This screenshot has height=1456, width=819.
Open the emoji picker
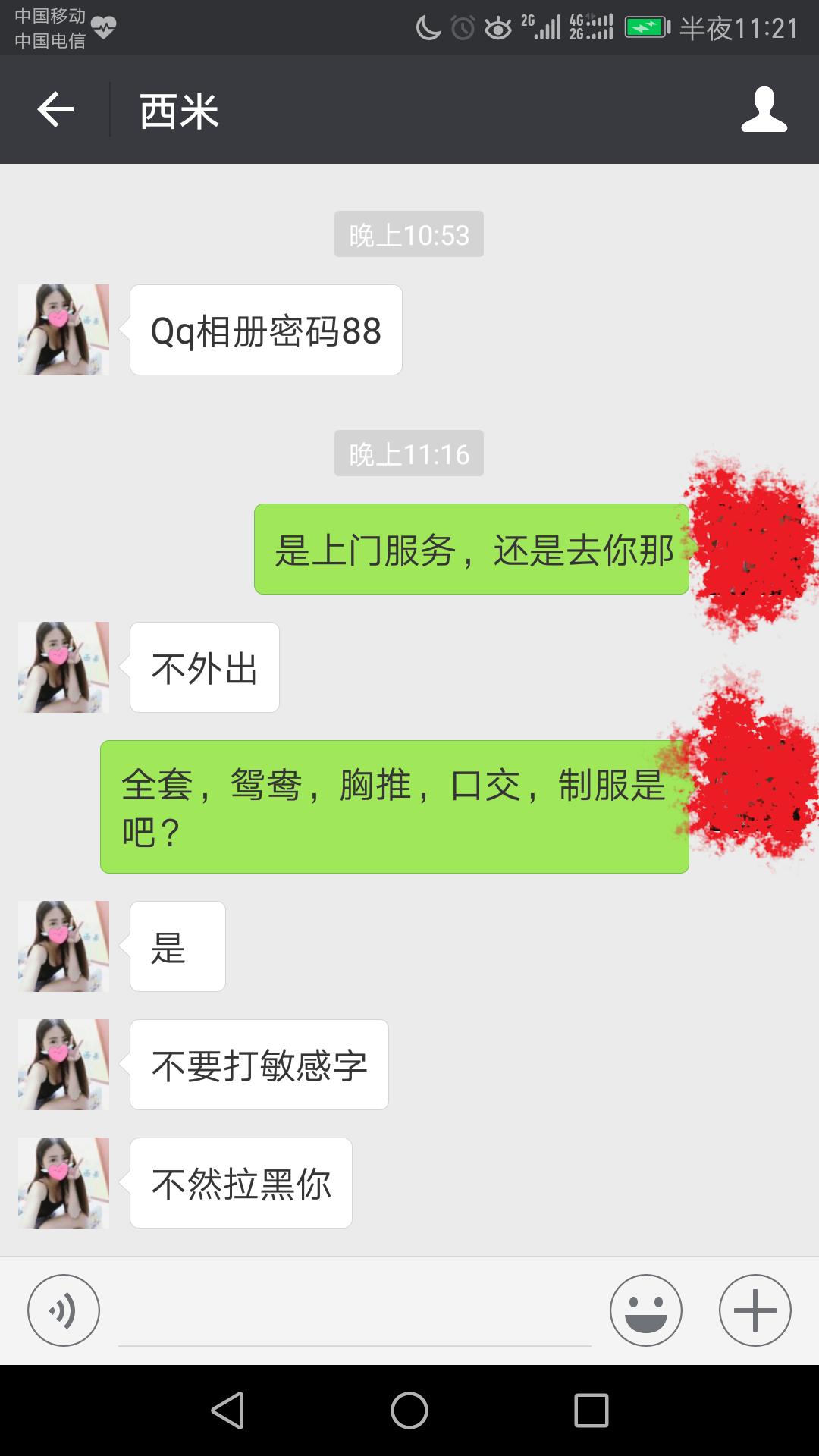coord(645,1310)
